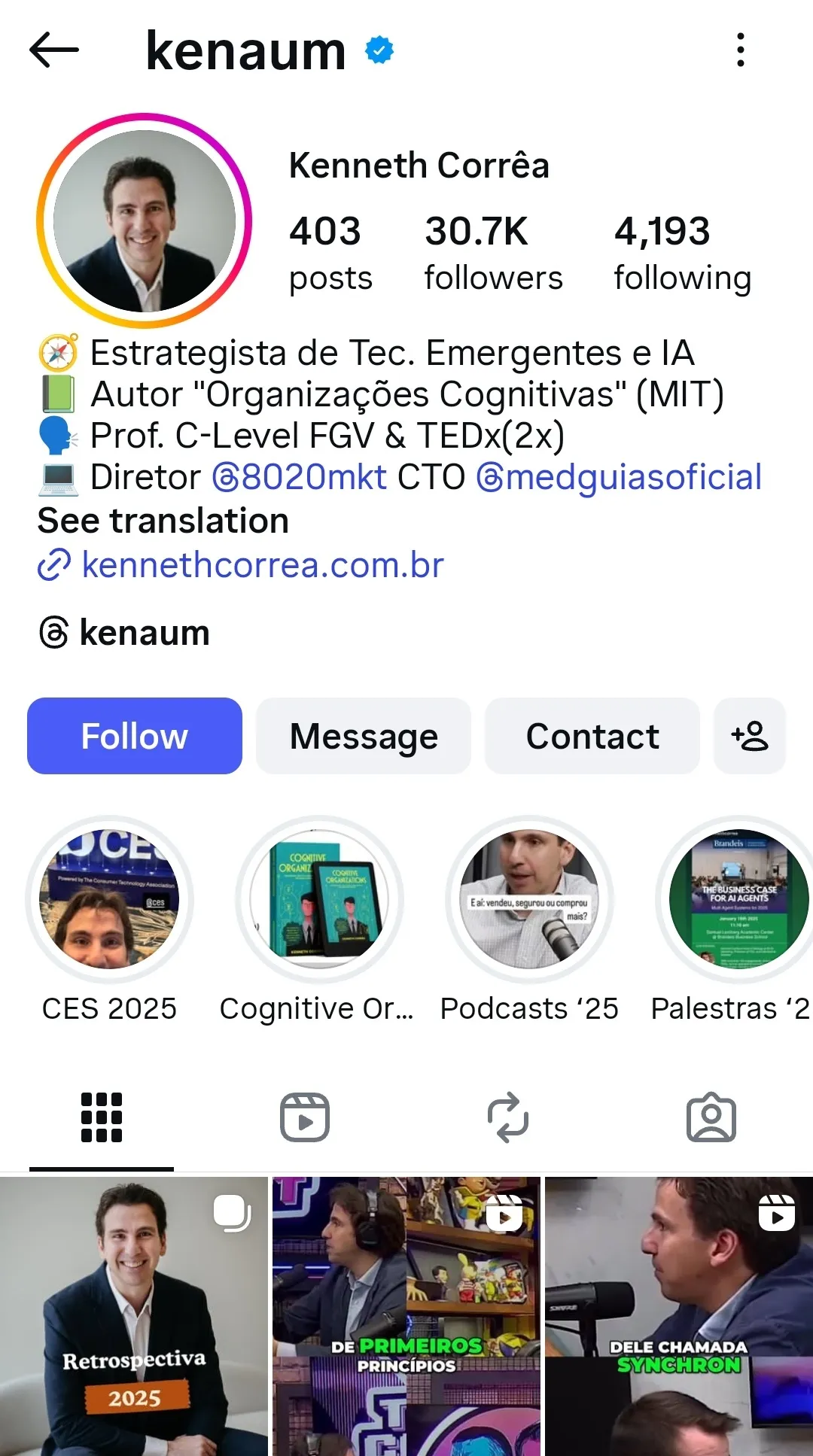Switch to the tagged photos tab
This screenshot has width=813, height=1456.
tap(711, 1117)
